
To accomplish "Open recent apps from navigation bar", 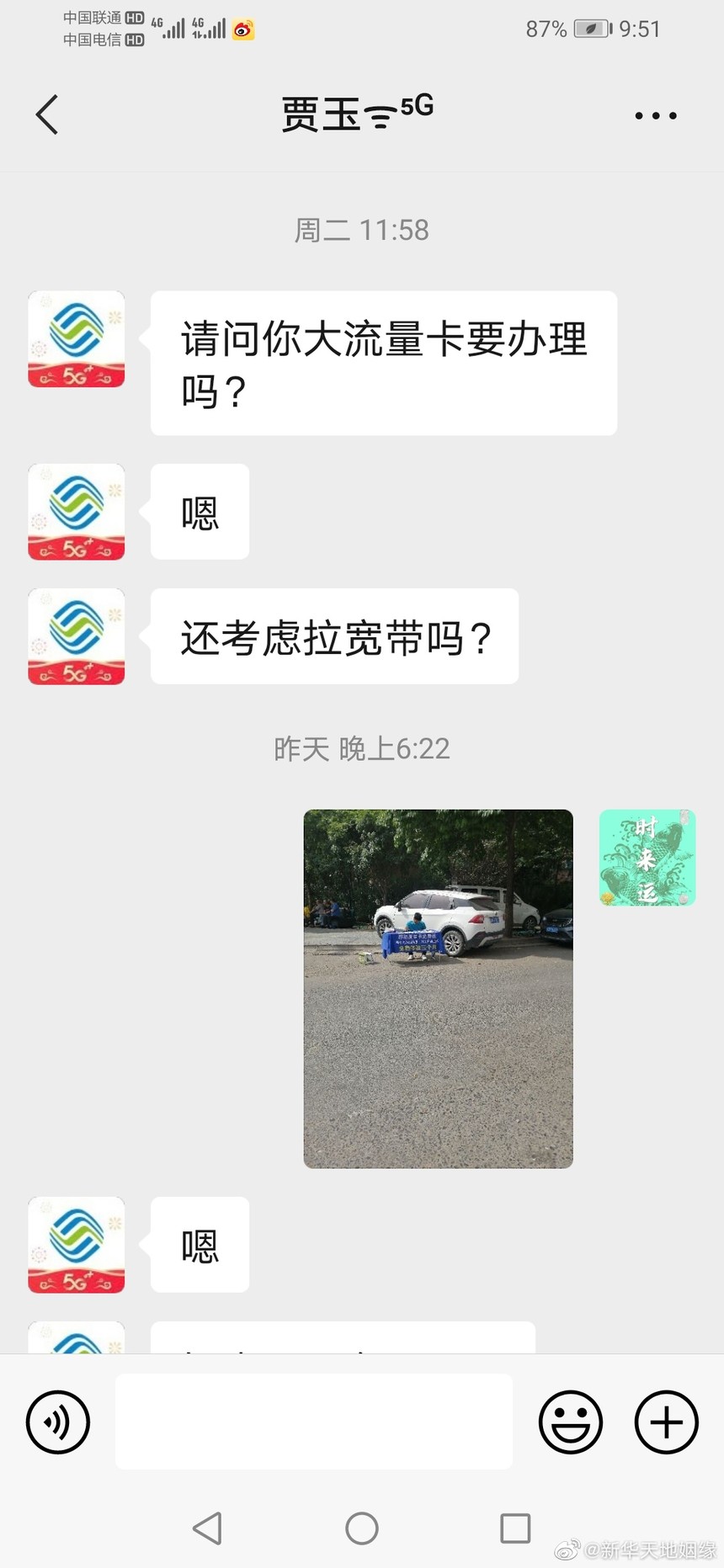I will point(514,1528).
